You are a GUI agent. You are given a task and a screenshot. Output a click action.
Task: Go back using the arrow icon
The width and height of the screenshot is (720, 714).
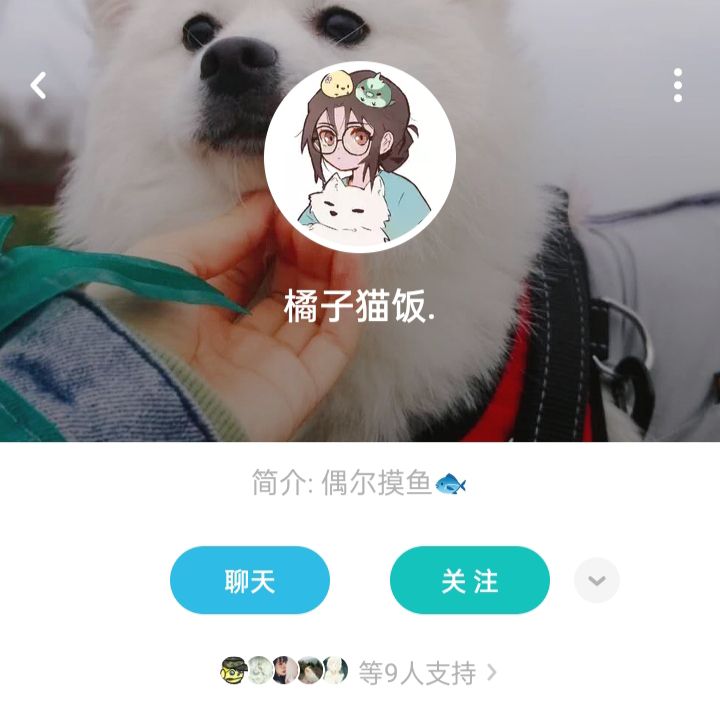(38, 86)
